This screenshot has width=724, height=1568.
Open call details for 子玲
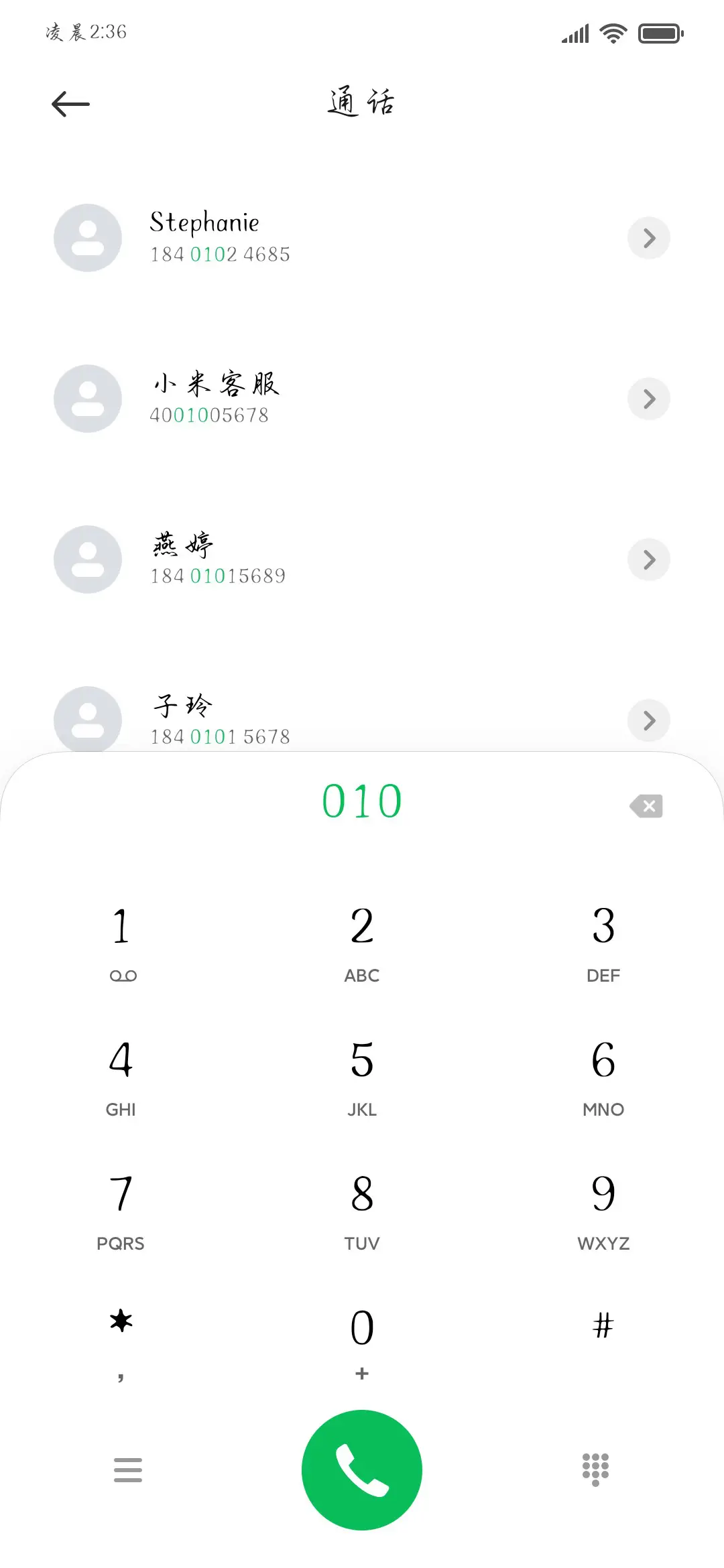(x=648, y=720)
